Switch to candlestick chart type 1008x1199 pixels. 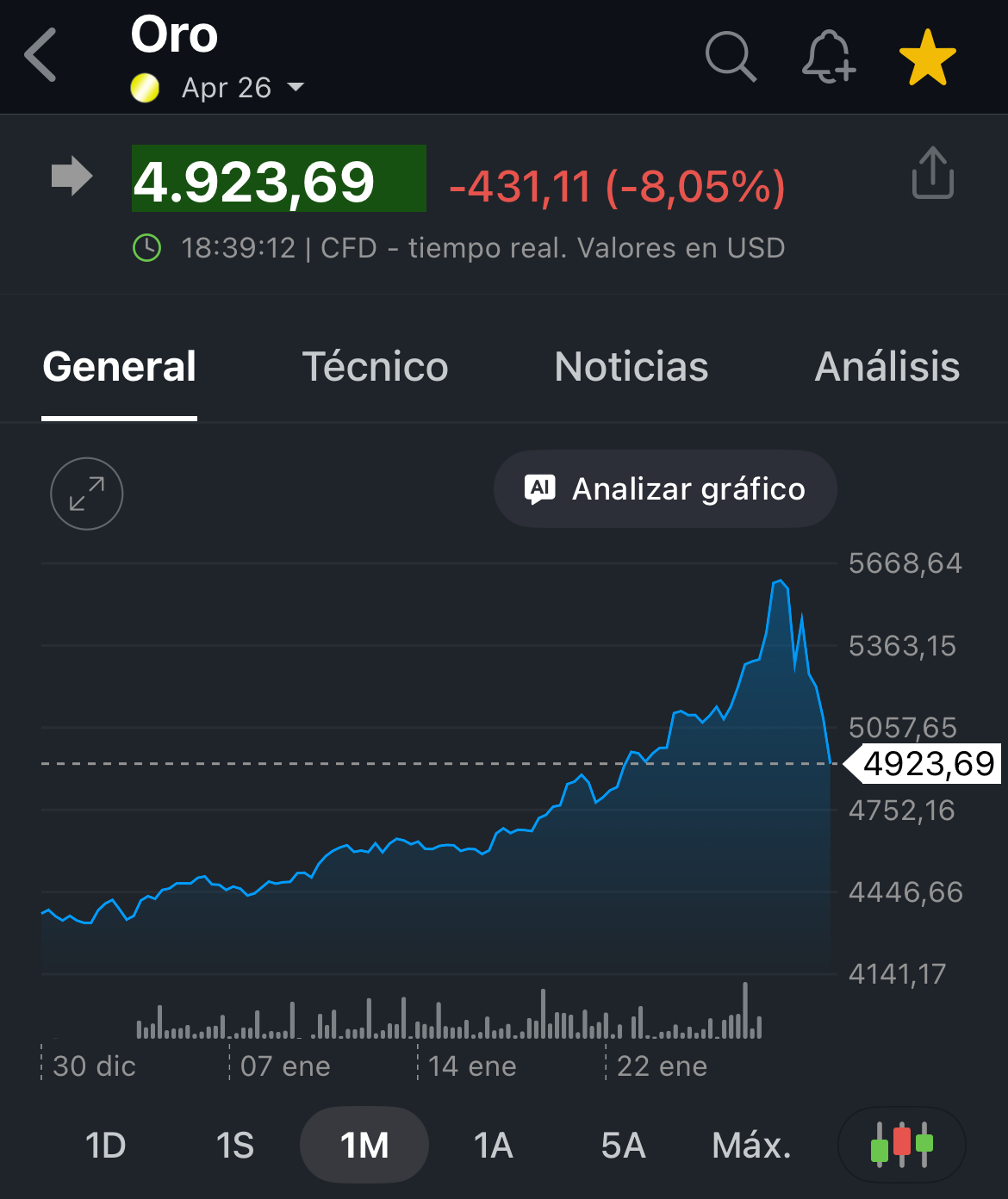[x=901, y=1145]
